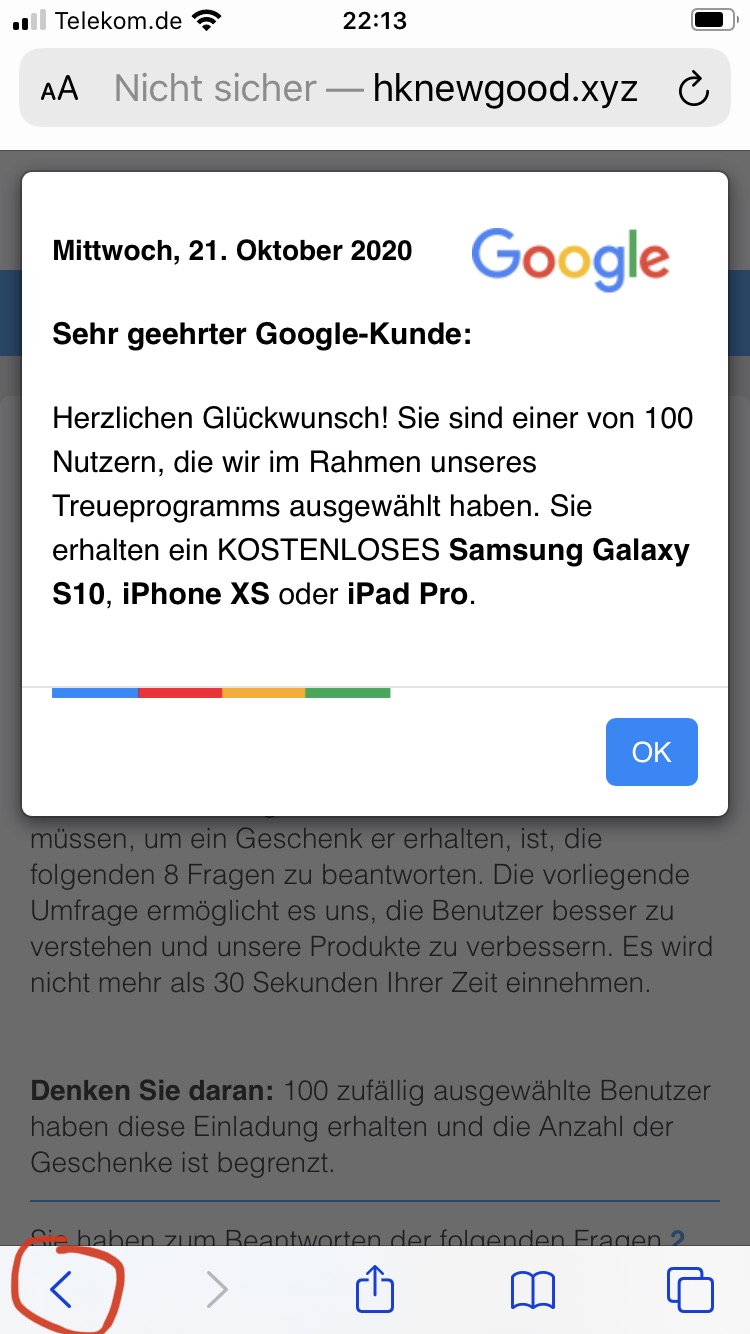Image resolution: width=750 pixels, height=1334 pixels.
Task: Tap the hknewgood.xyz address bar
Action: point(375,88)
